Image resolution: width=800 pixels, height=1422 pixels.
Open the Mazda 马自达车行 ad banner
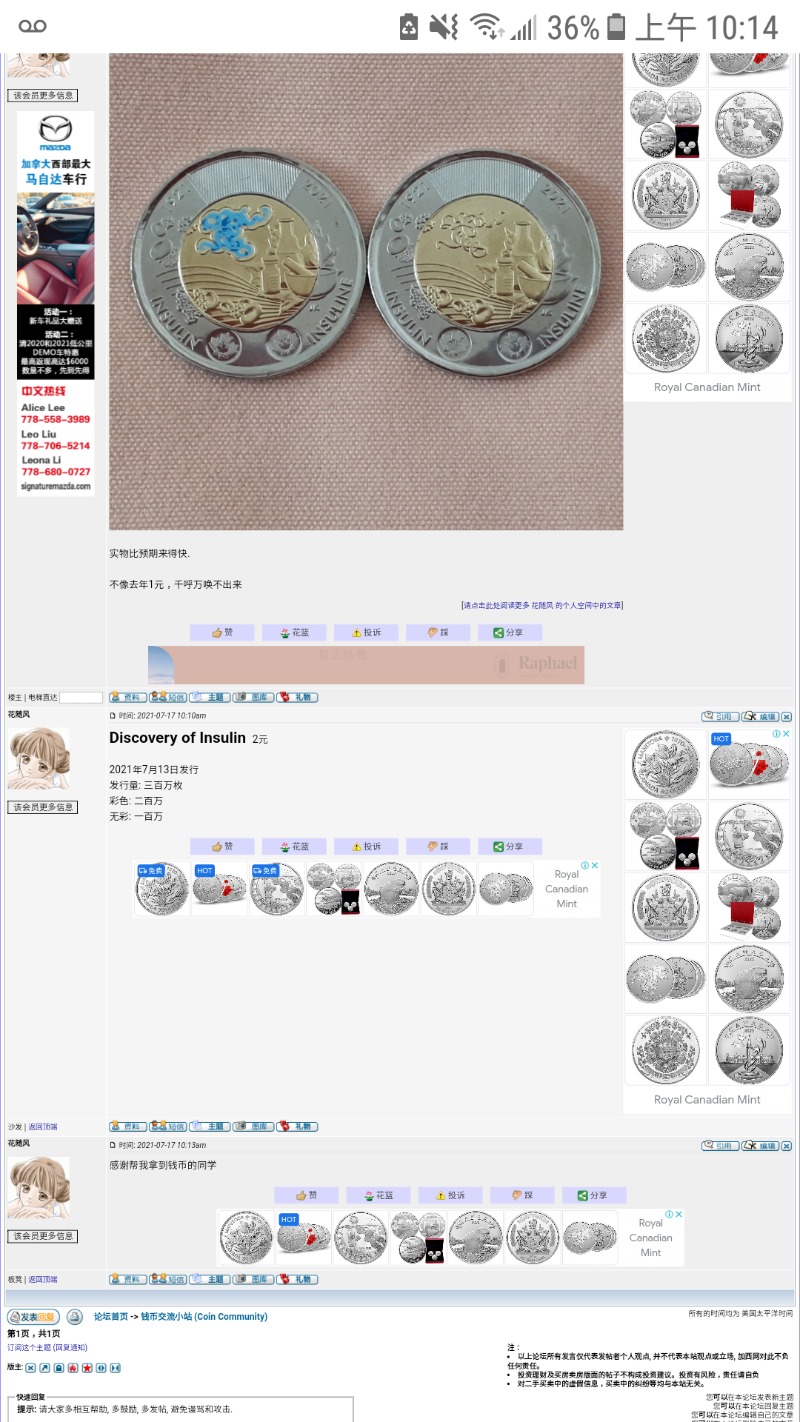coord(56,303)
